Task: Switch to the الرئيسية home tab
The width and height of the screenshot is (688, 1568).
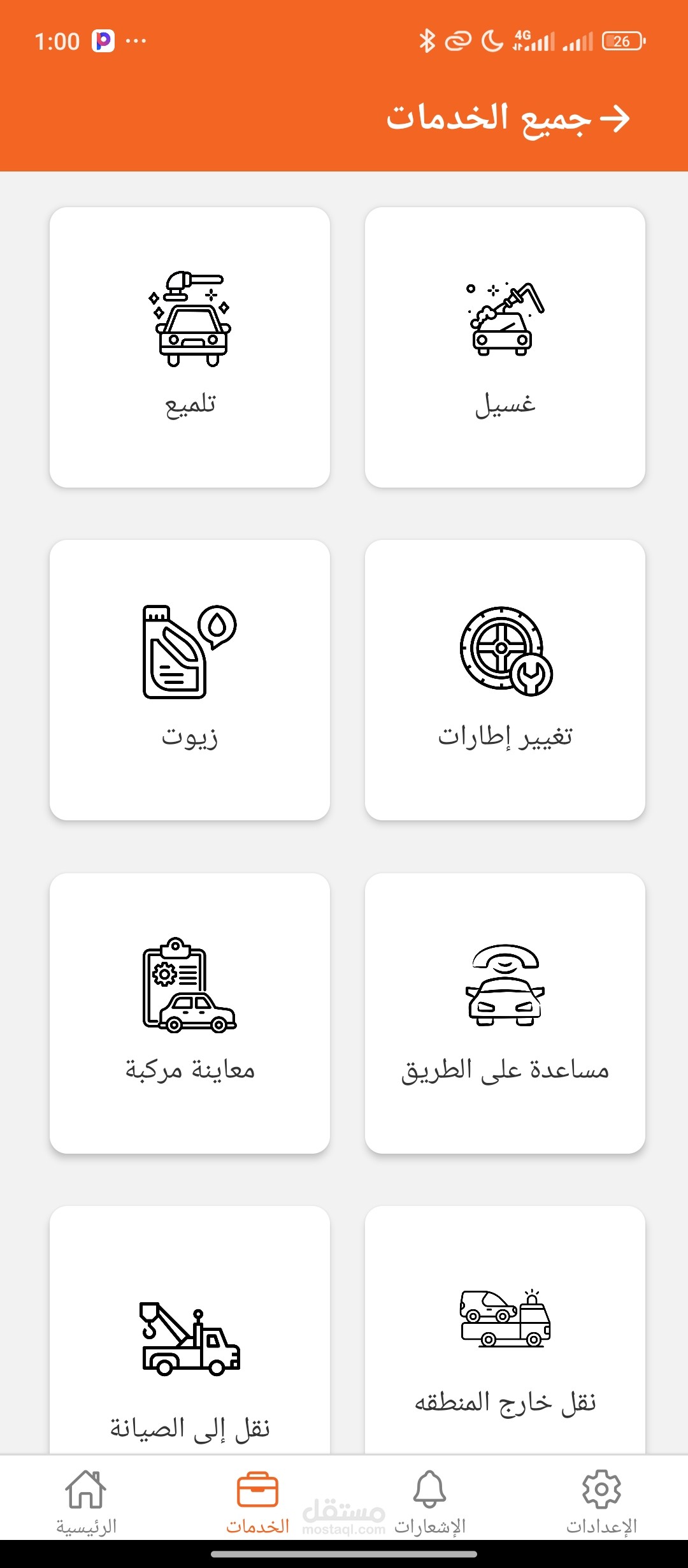Action: click(x=86, y=1502)
